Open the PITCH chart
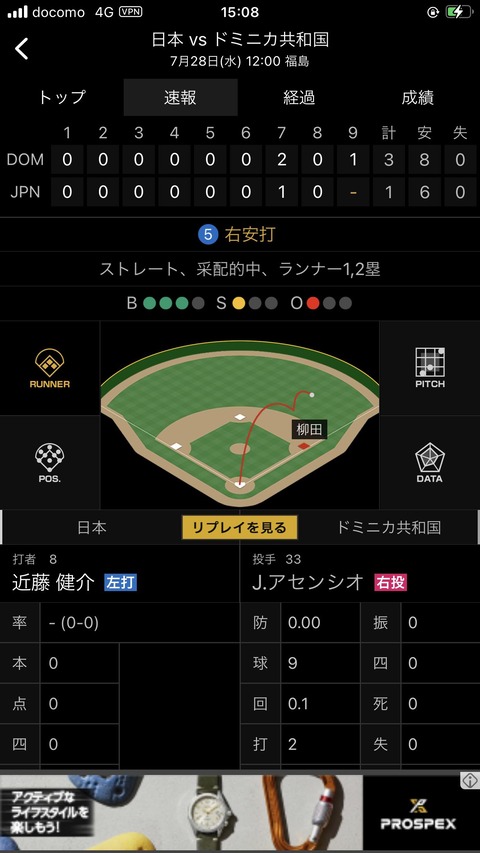Viewport: 480px width, 853px height. click(430, 368)
